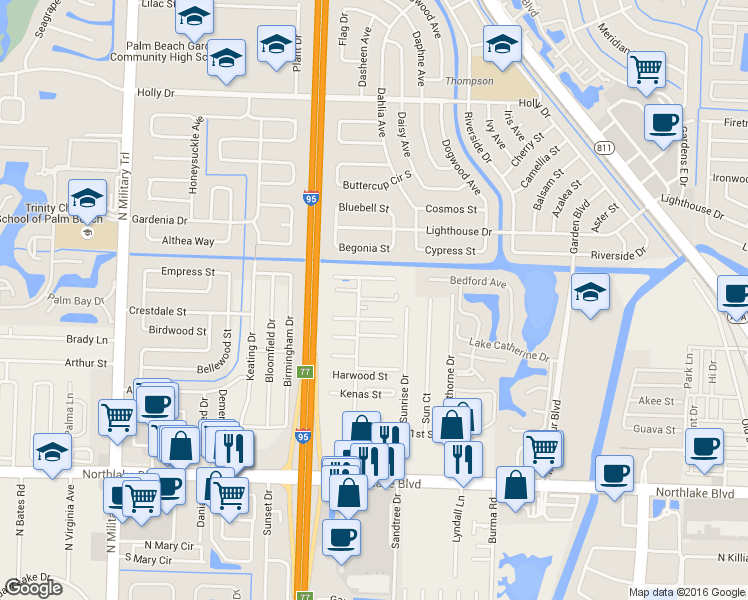
Task: Tap the shopping cart marker near Meridian
Action: point(646,70)
